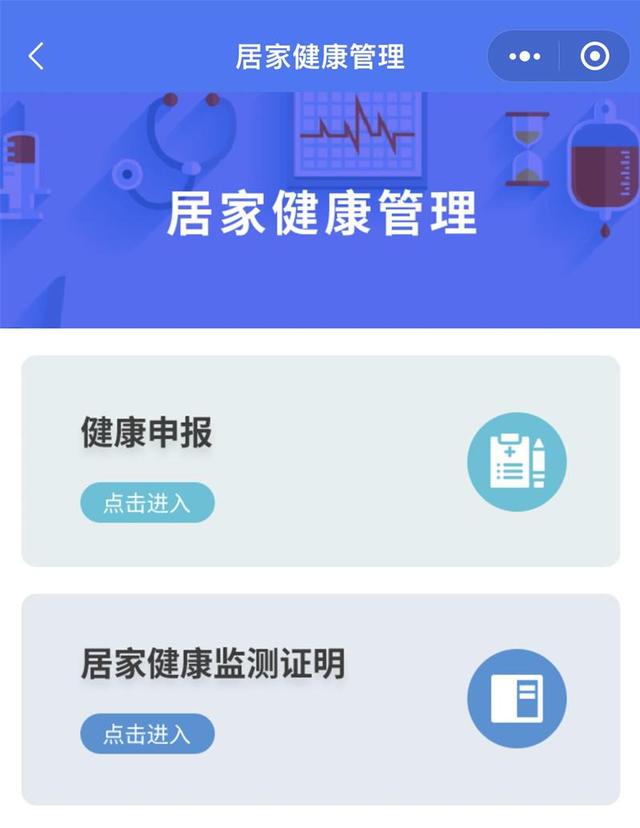Open the 健康申报 card
This screenshot has height=828, width=640.
(320, 460)
